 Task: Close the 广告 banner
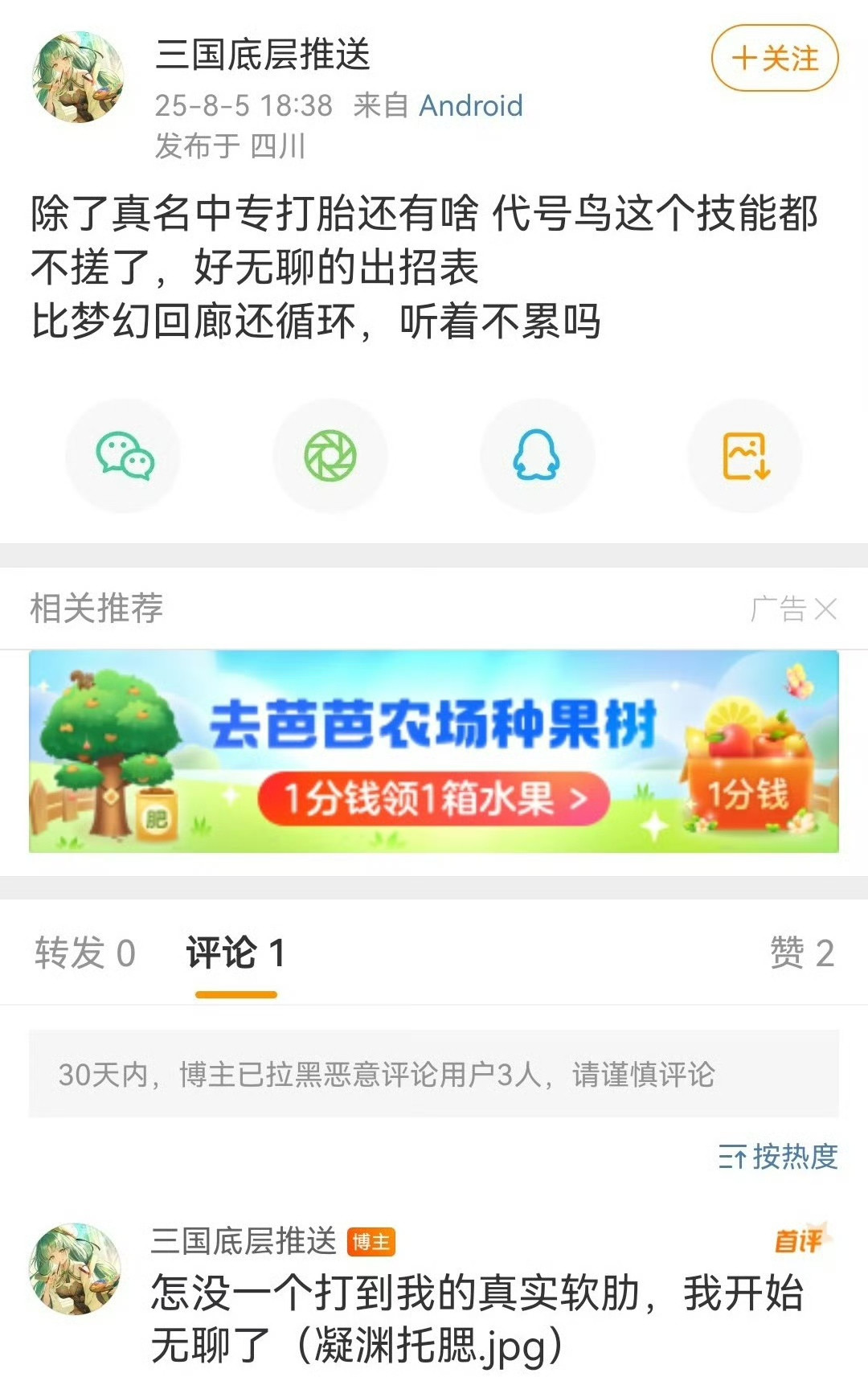825,609
